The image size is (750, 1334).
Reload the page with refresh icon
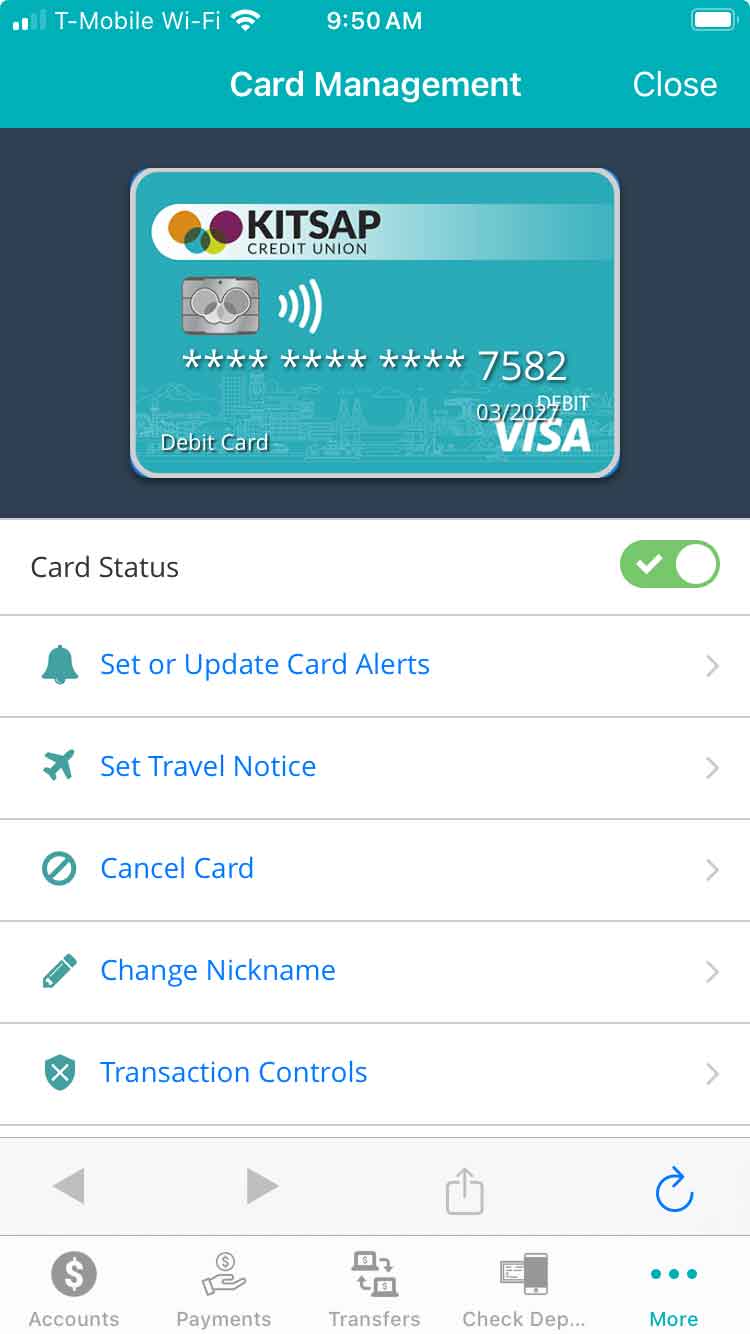(674, 1189)
